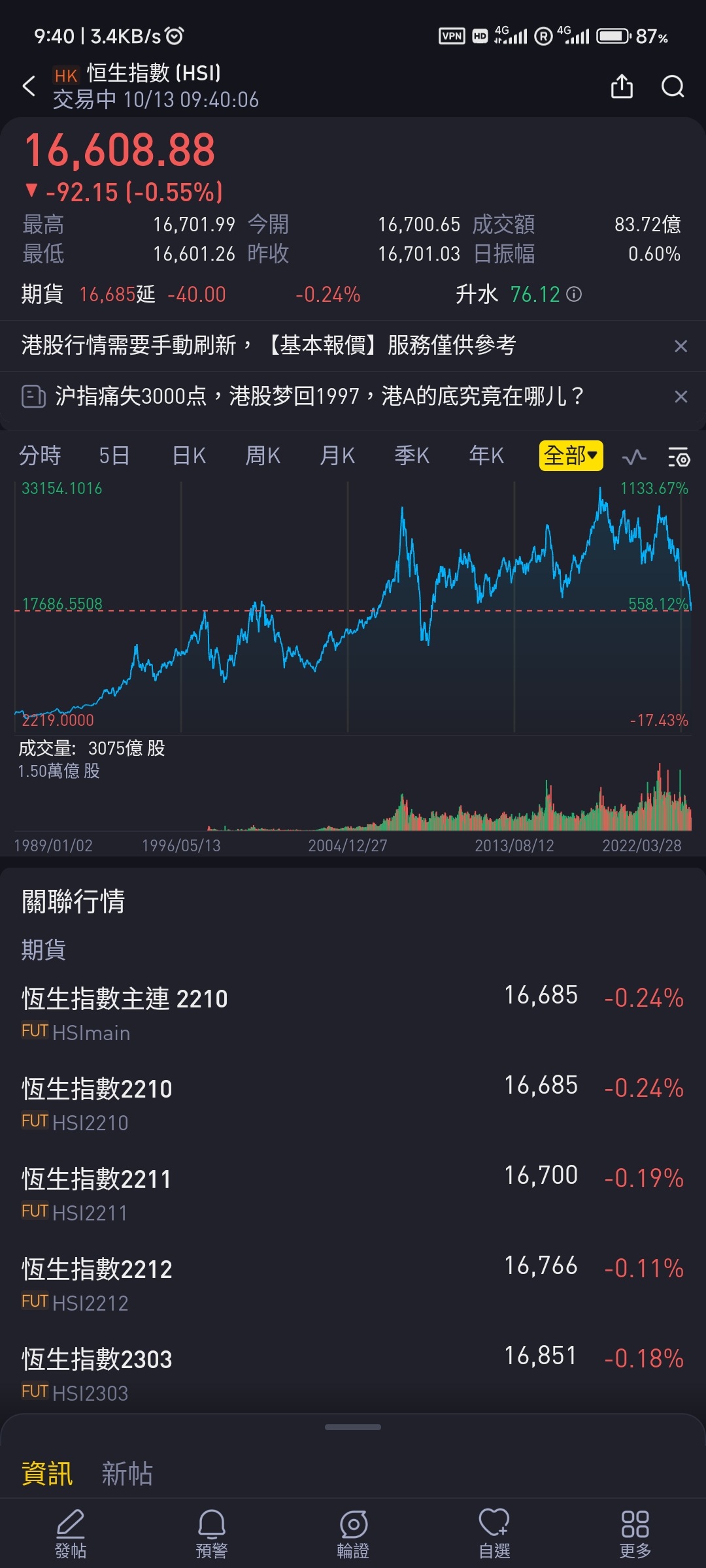Dismiss the 港股行情需要手動刷新 notice
706x1568 pixels.
point(682,346)
